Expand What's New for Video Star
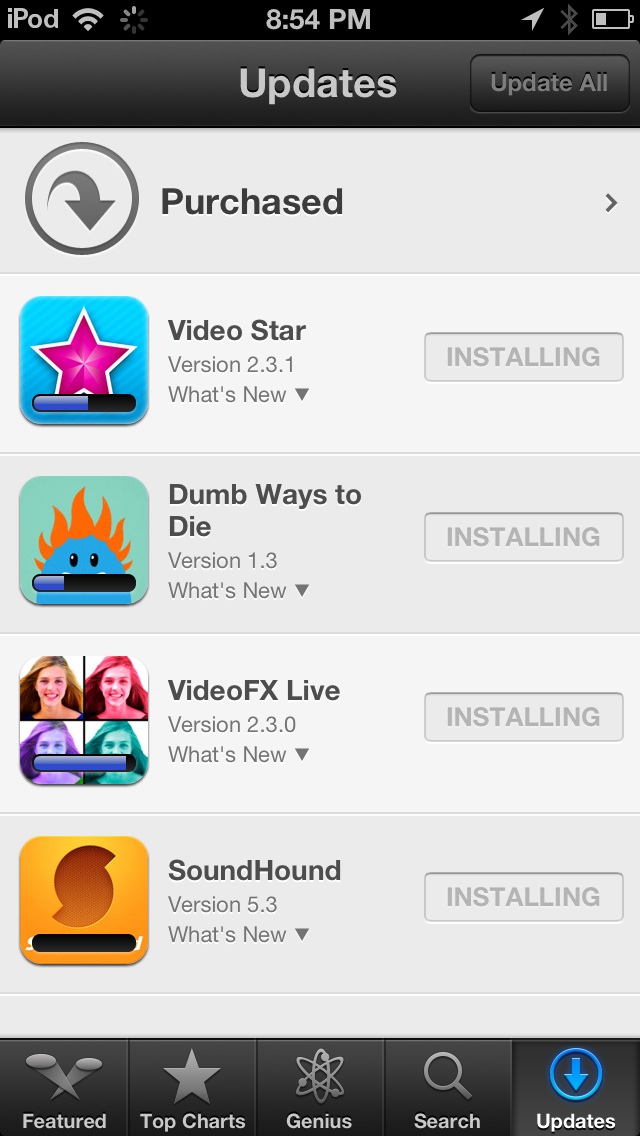 pyautogui.click(x=238, y=395)
